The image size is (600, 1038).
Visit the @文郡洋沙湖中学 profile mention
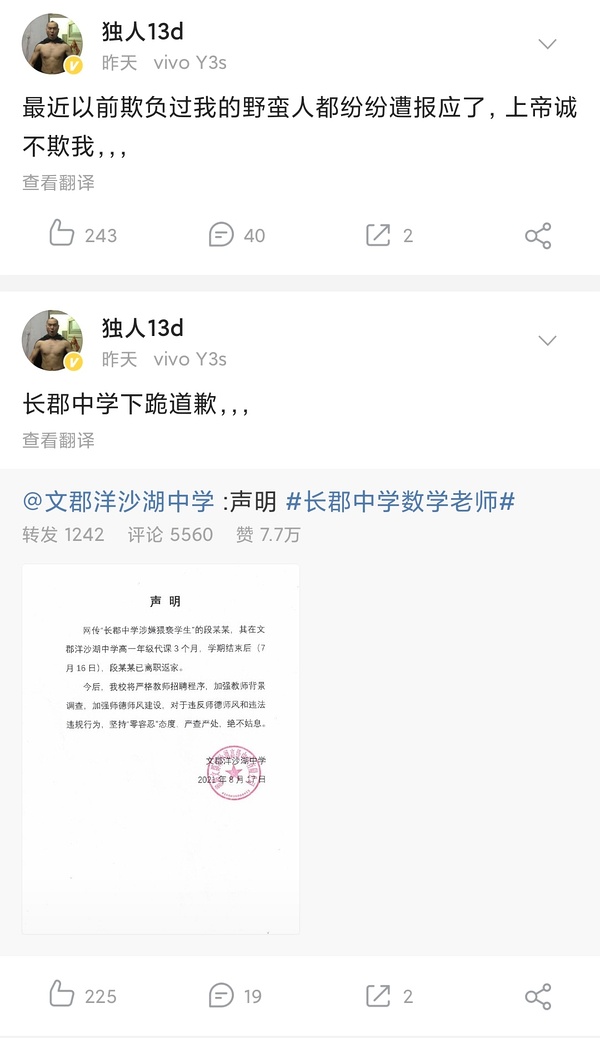118,502
